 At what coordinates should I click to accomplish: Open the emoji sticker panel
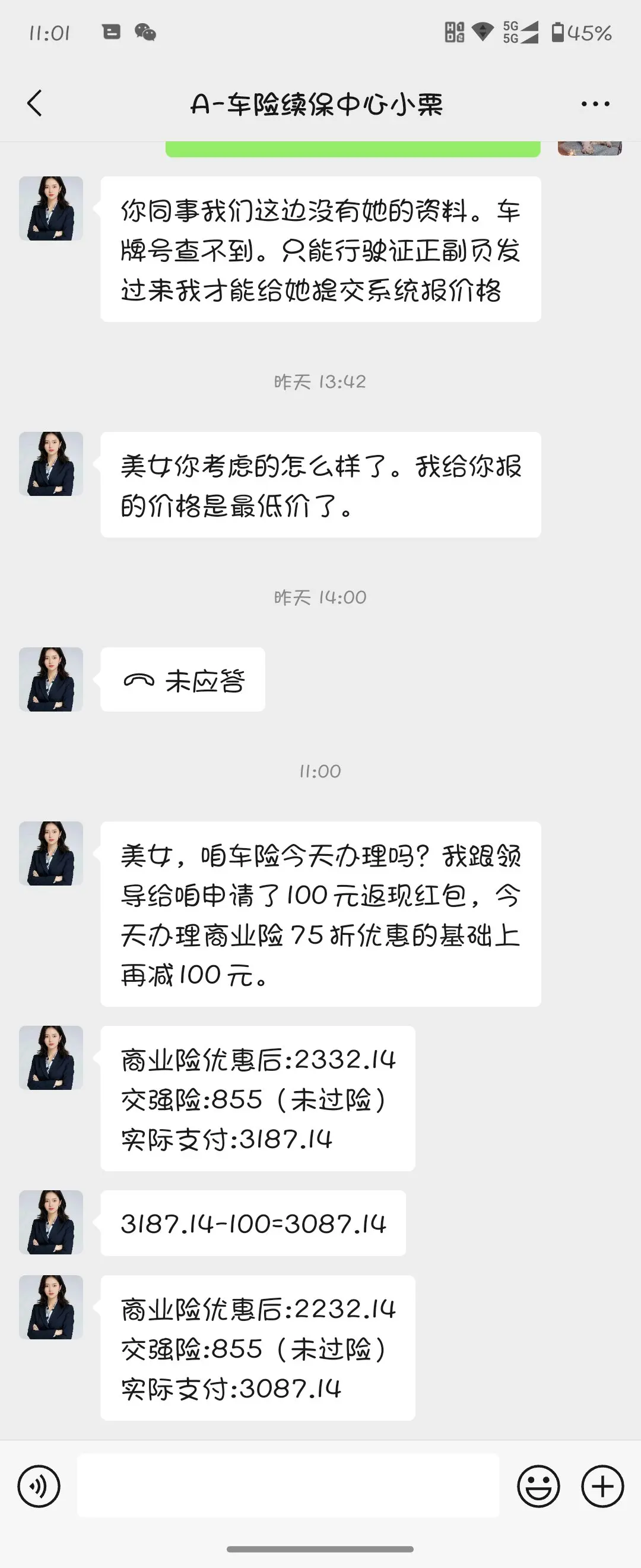pos(538,1486)
